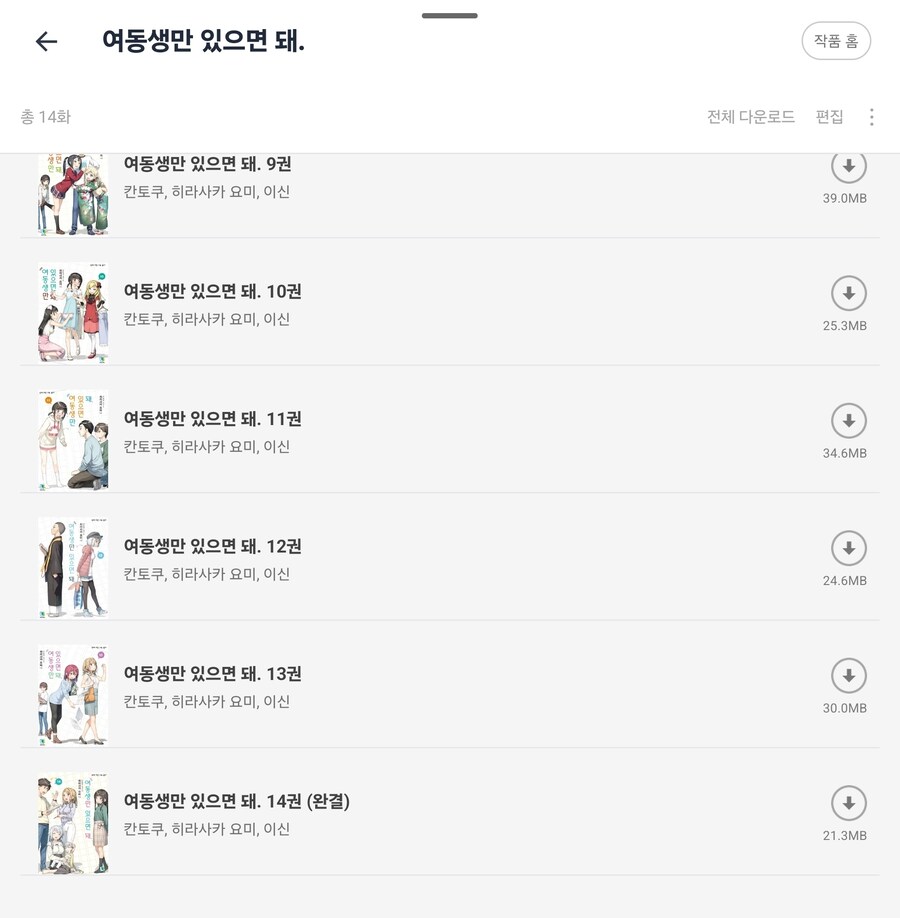This screenshot has width=900, height=918.
Task: Select the 편집 option
Action: coord(829,117)
